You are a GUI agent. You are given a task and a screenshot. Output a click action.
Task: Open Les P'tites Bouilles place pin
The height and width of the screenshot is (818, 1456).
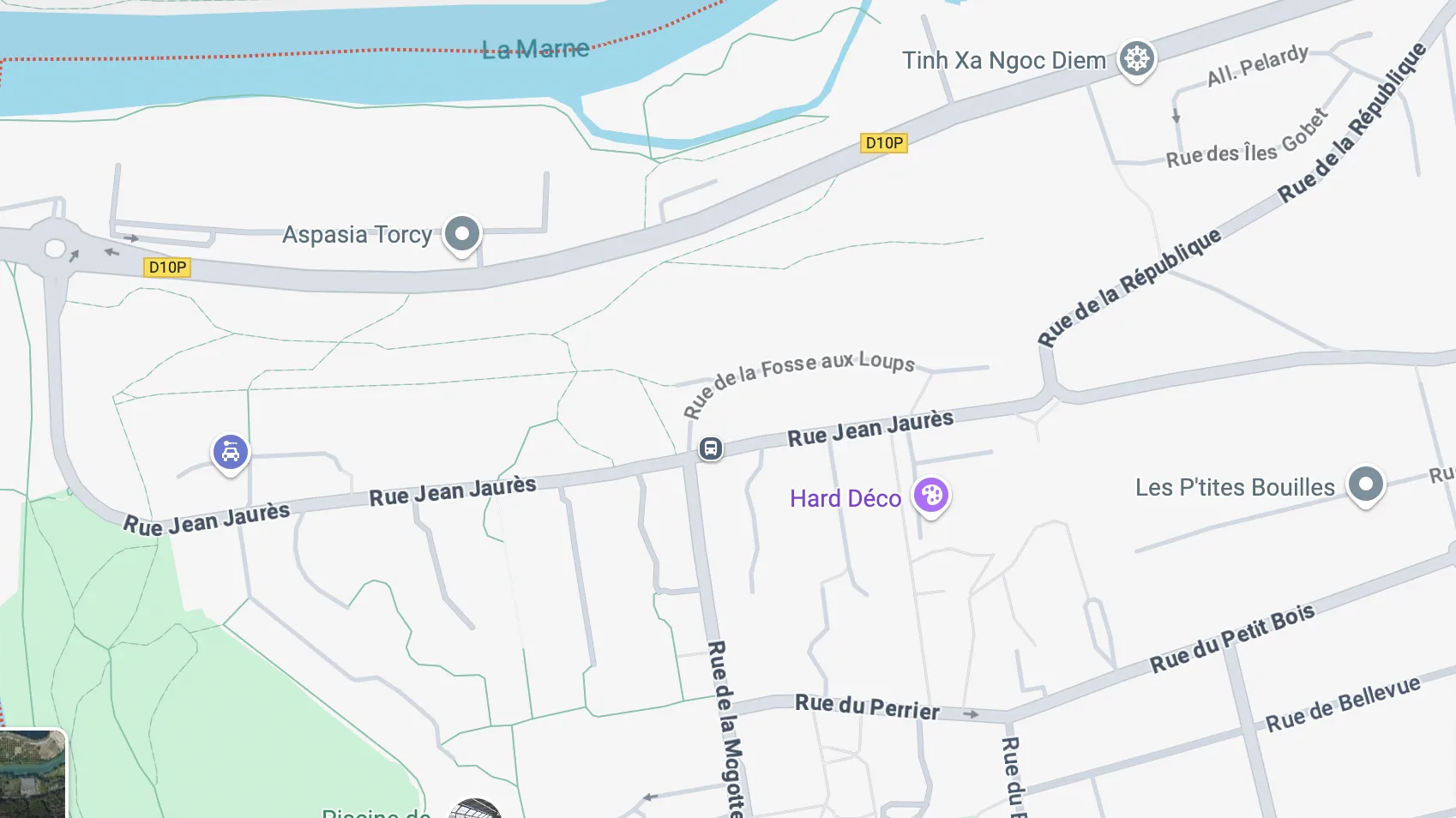click(1365, 484)
